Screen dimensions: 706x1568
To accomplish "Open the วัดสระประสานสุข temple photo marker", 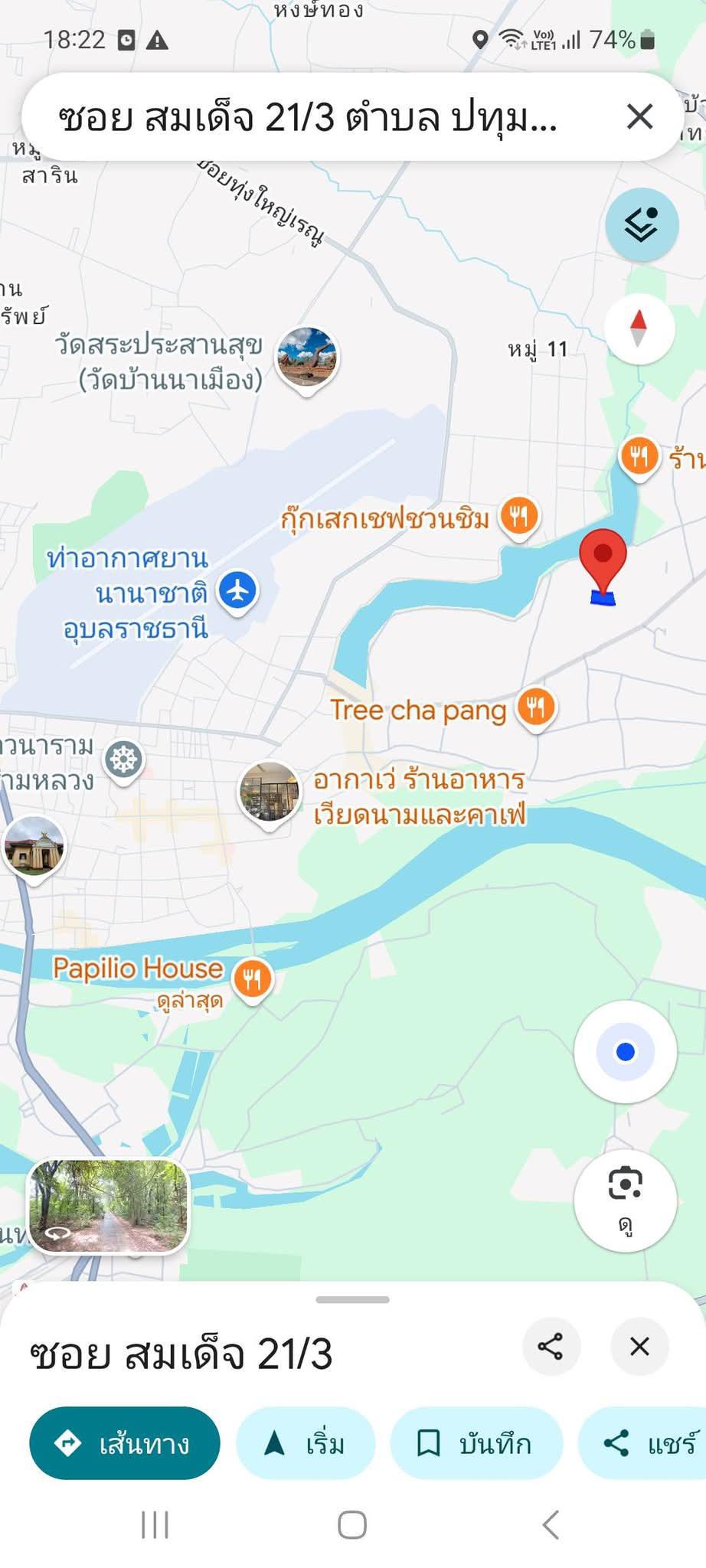I will click(306, 356).
